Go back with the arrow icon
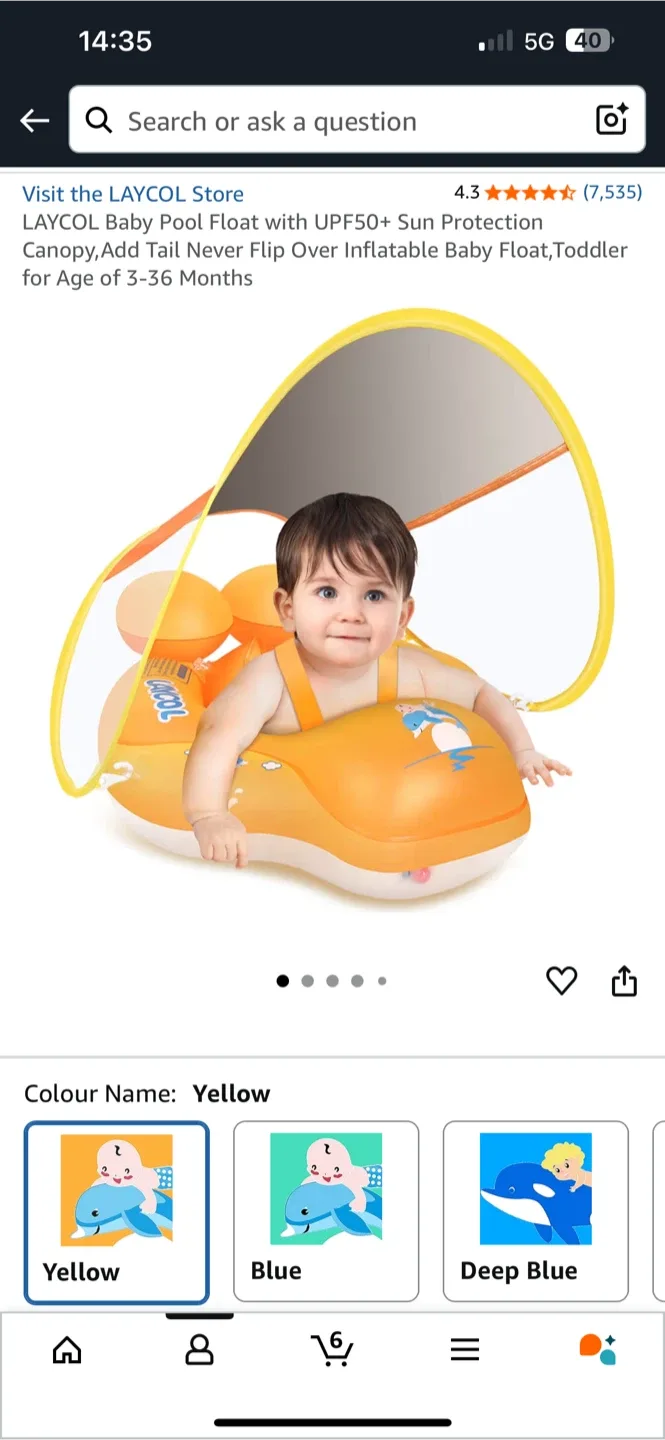Viewport: 665px width, 1440px height. tap(35, 121)
